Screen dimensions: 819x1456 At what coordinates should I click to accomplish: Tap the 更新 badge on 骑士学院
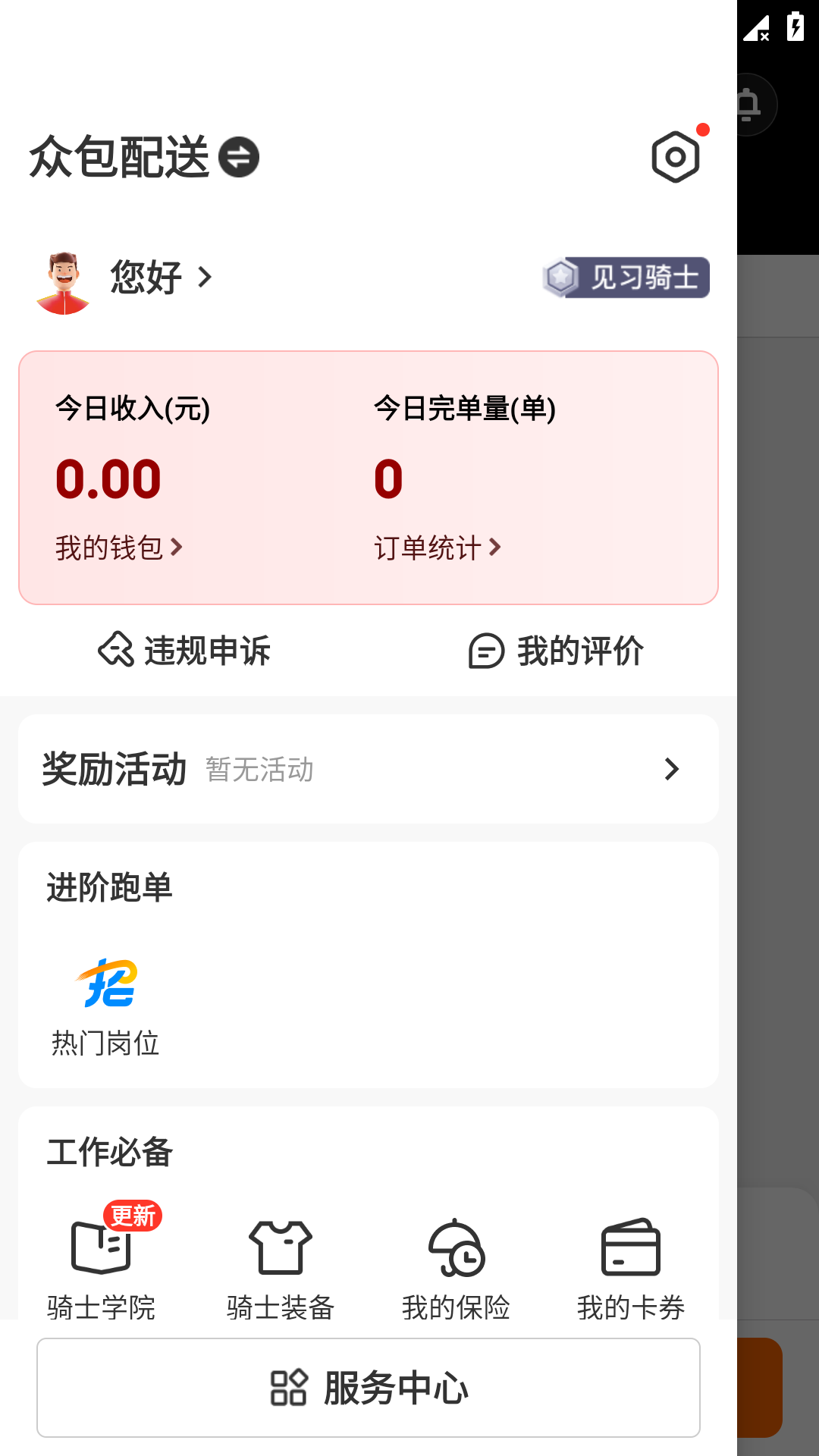(133, 1214)
